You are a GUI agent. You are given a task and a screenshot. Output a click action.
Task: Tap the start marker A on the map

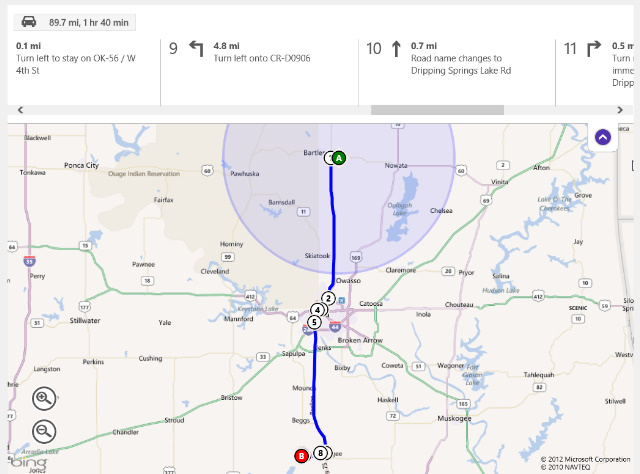(339, 158)
